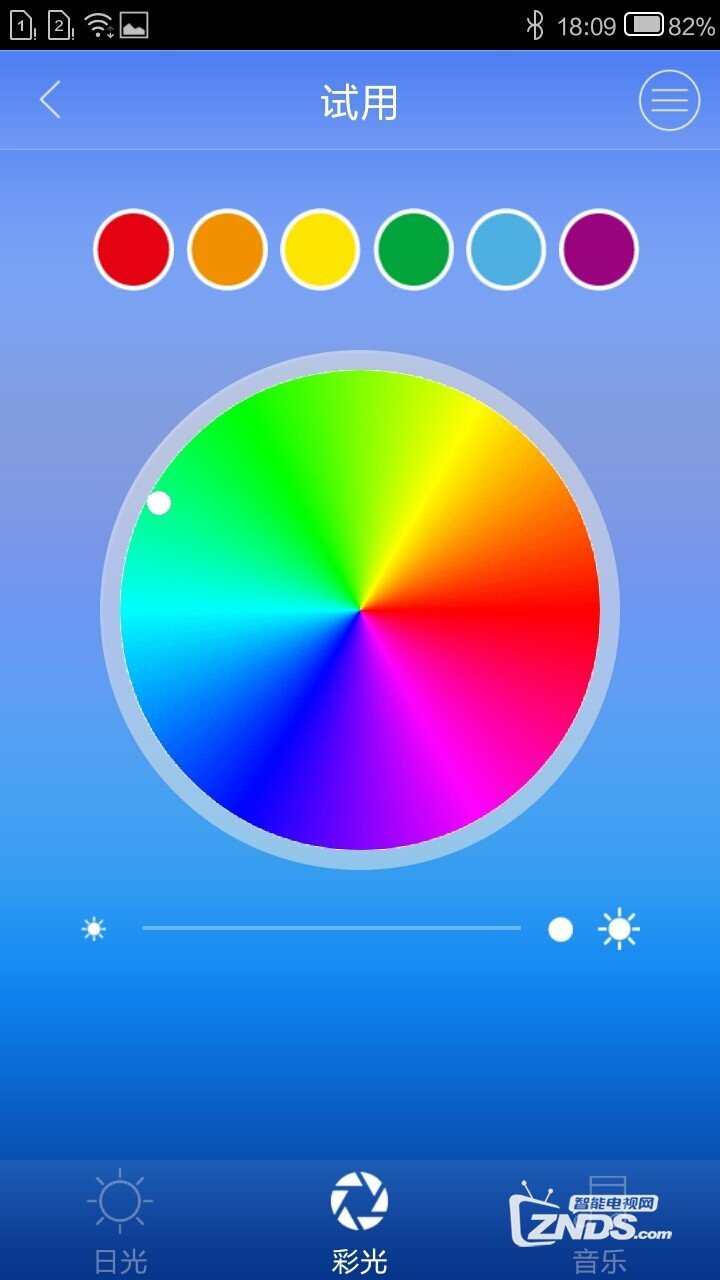Switch to the 日光 tab

click(120, 1220)
